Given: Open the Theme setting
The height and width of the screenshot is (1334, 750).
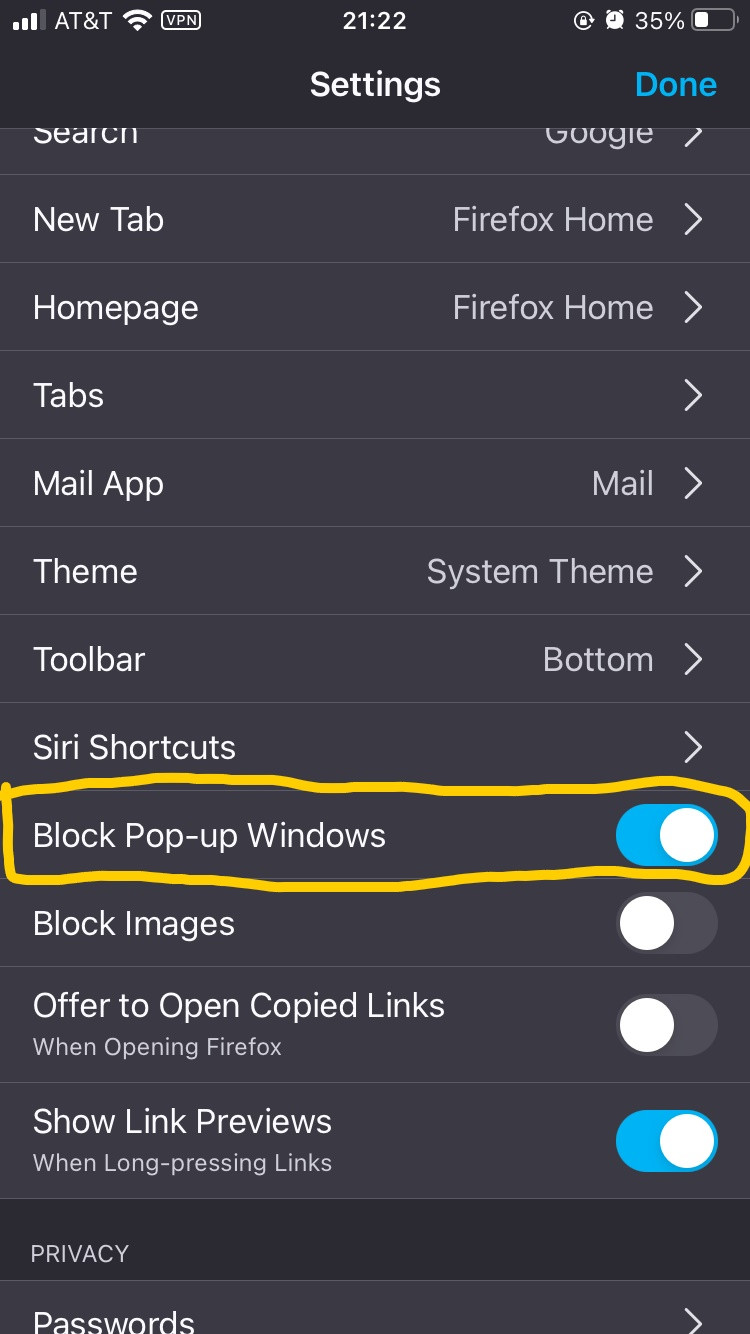Looking at the screenshot, I should 375,571.
